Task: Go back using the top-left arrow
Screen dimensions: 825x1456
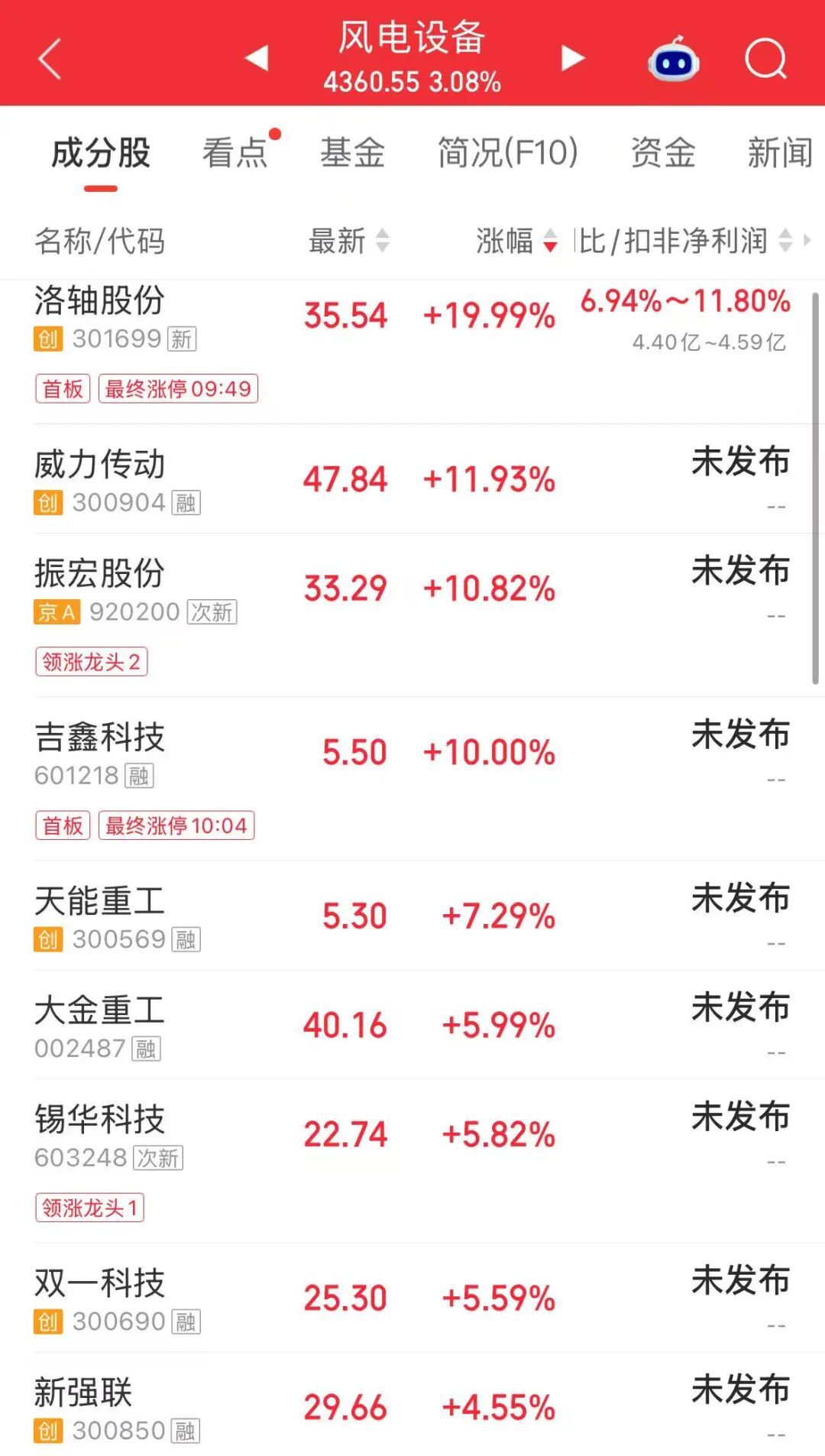Action: coord(50,60)
